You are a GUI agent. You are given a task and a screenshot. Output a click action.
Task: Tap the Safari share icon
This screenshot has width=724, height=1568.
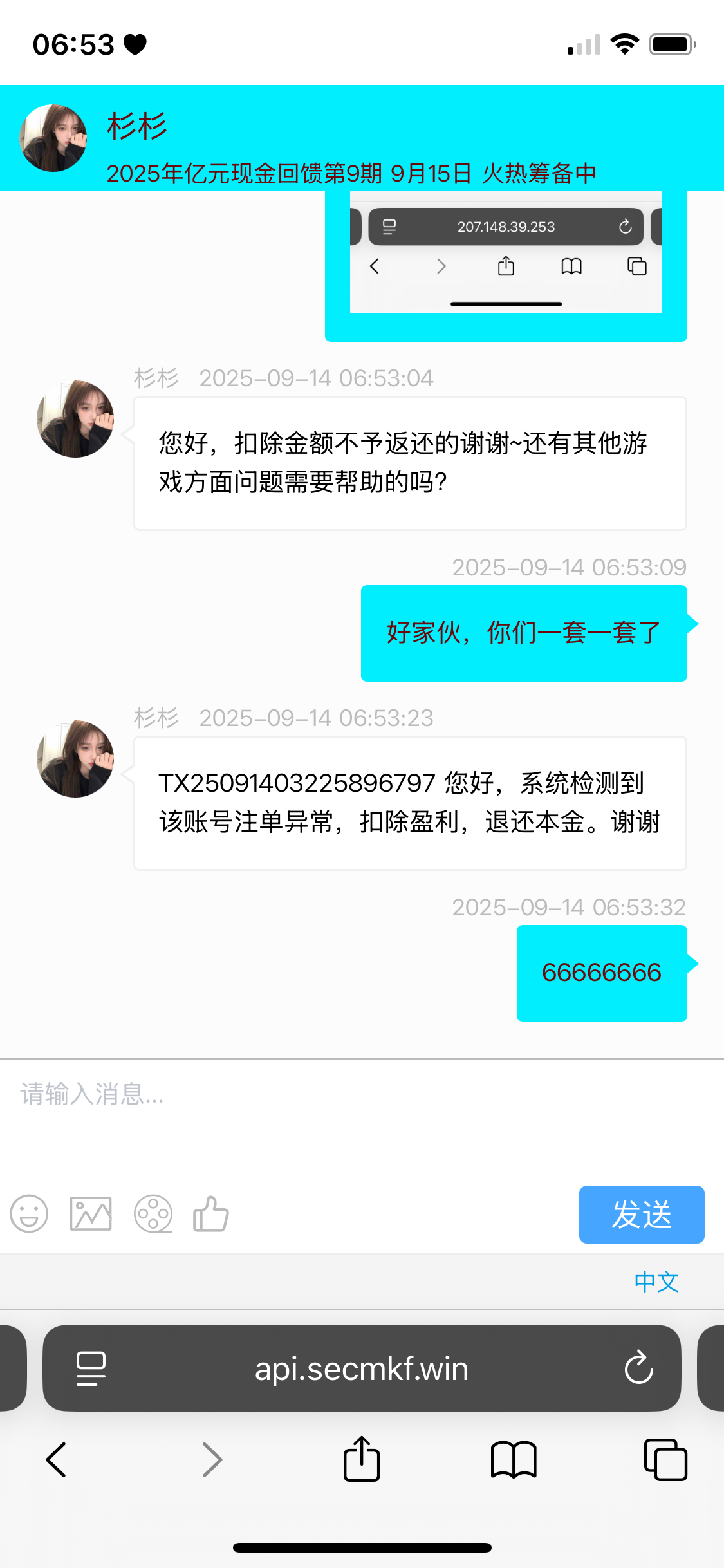(x=362, y=1460)
